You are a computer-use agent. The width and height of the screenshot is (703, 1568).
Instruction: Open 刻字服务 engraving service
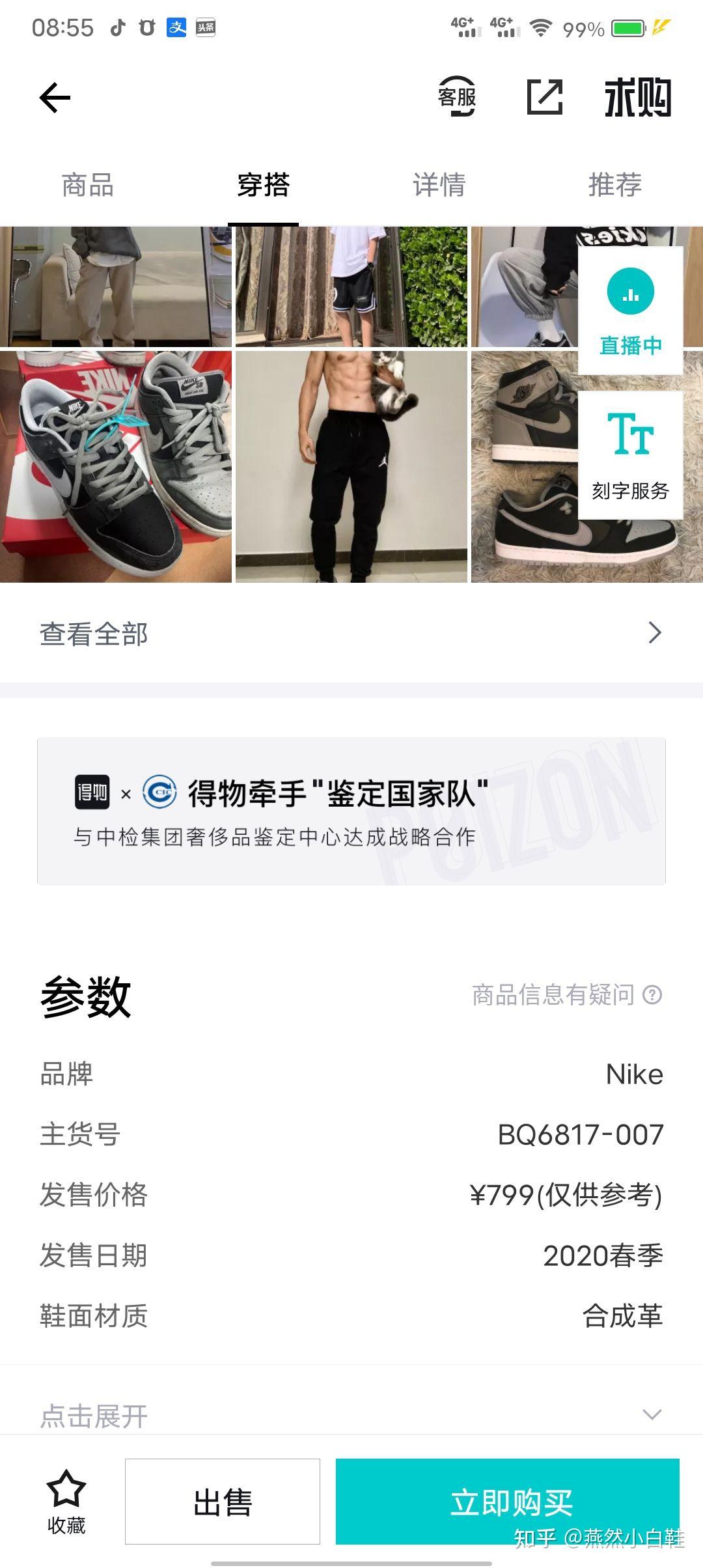pyautogui.click(x=630, y=455)
